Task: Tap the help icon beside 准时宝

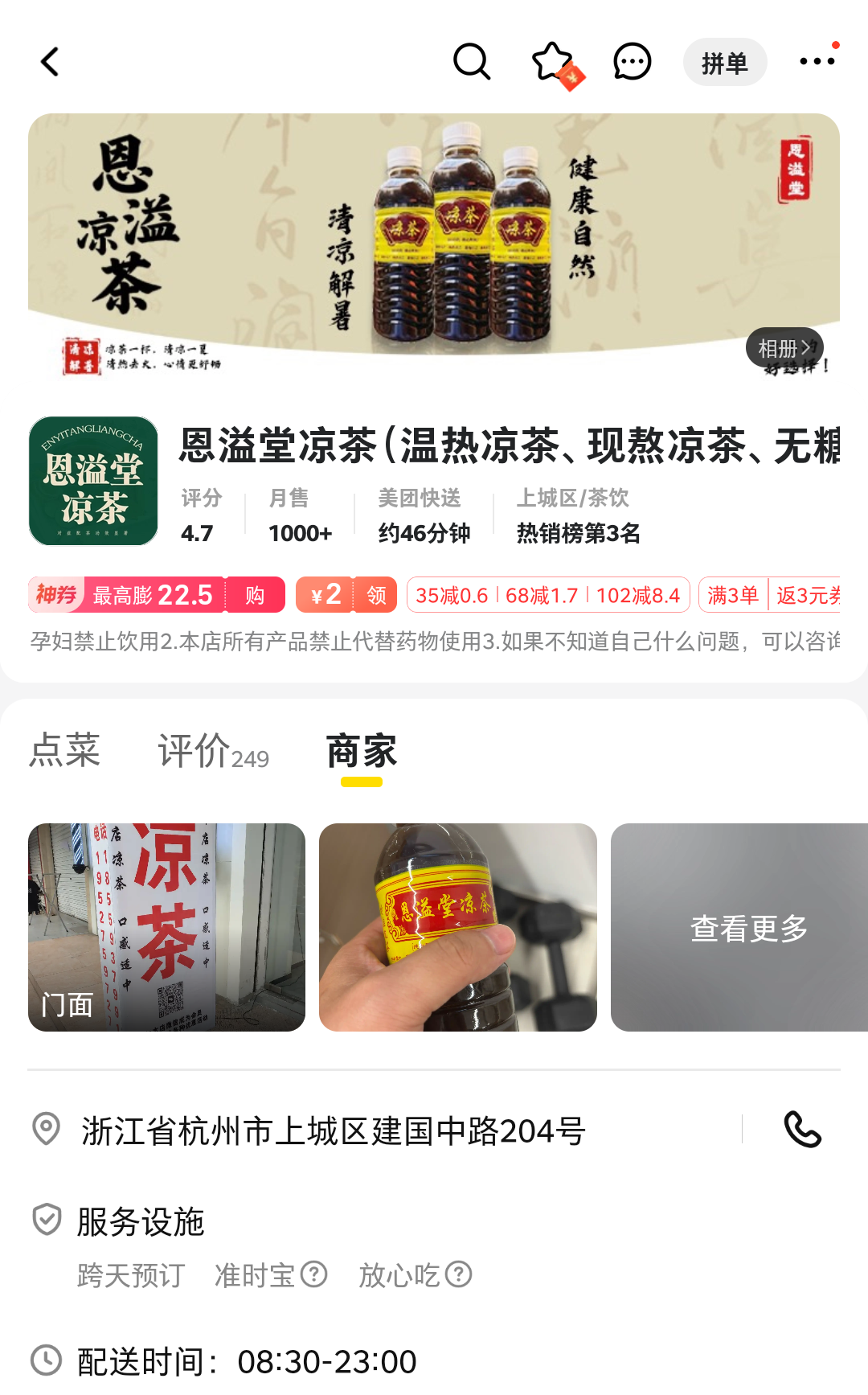Action: 313,1274
